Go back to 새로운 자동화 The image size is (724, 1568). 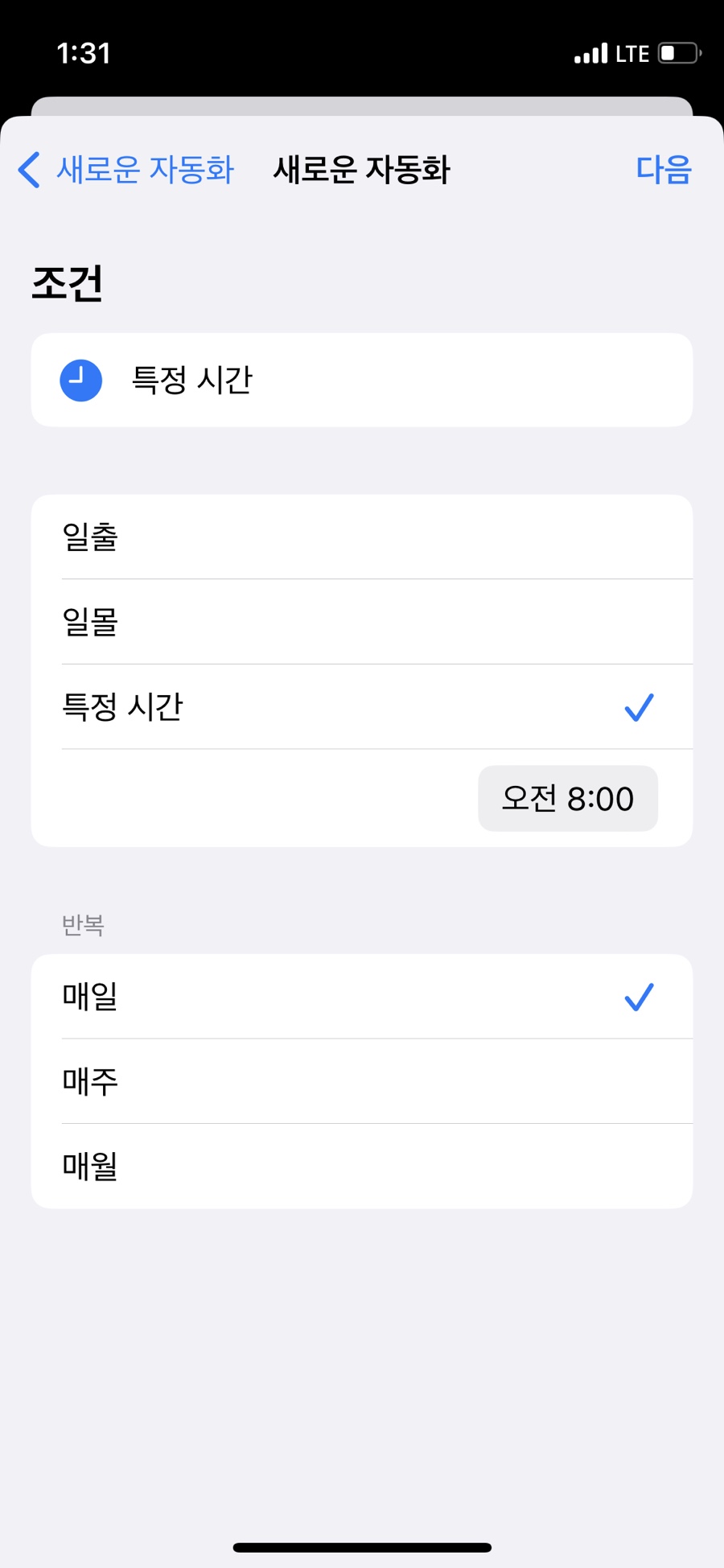pyautogui.click(x=126, y=170)
